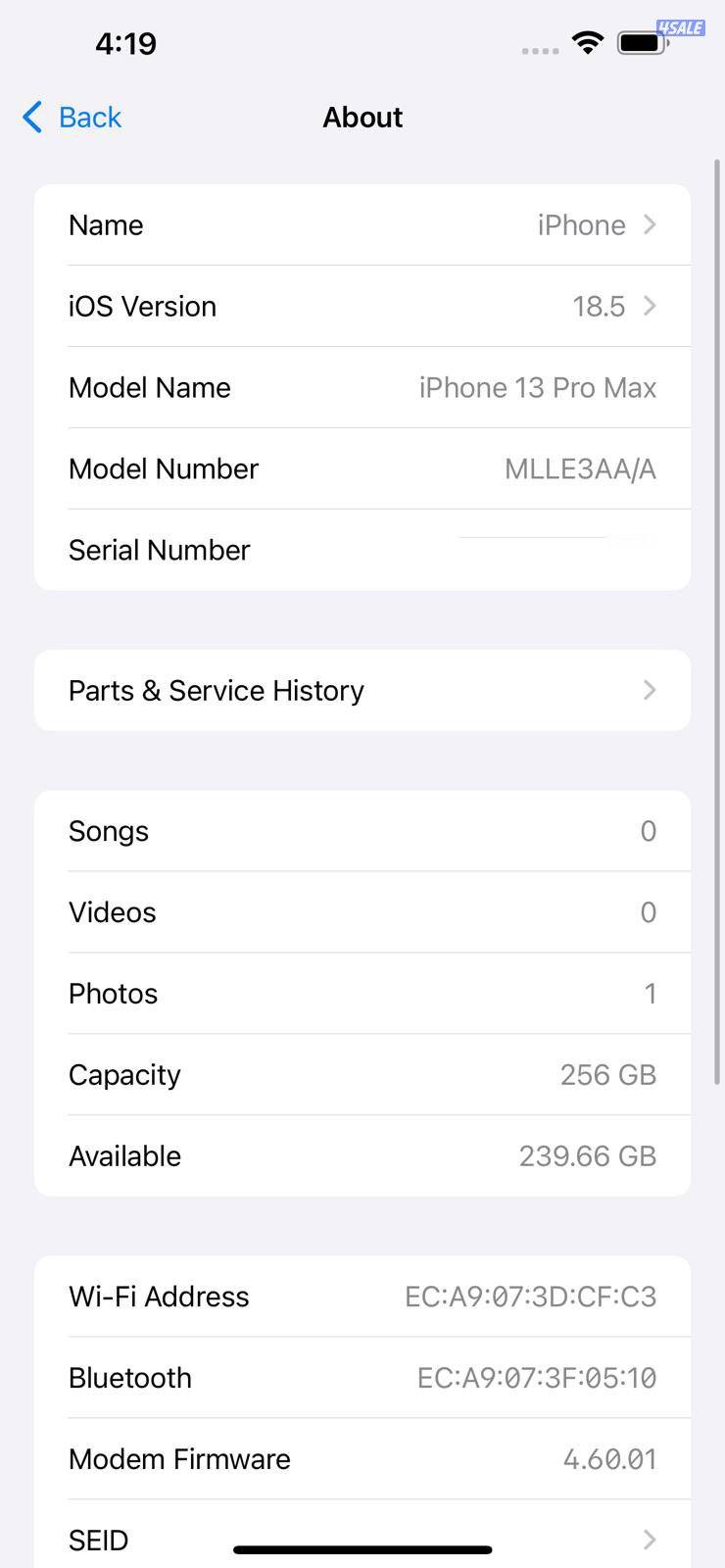
Task: Tap the About title in header
Action: pyautogui.click(x=362, y=117)
